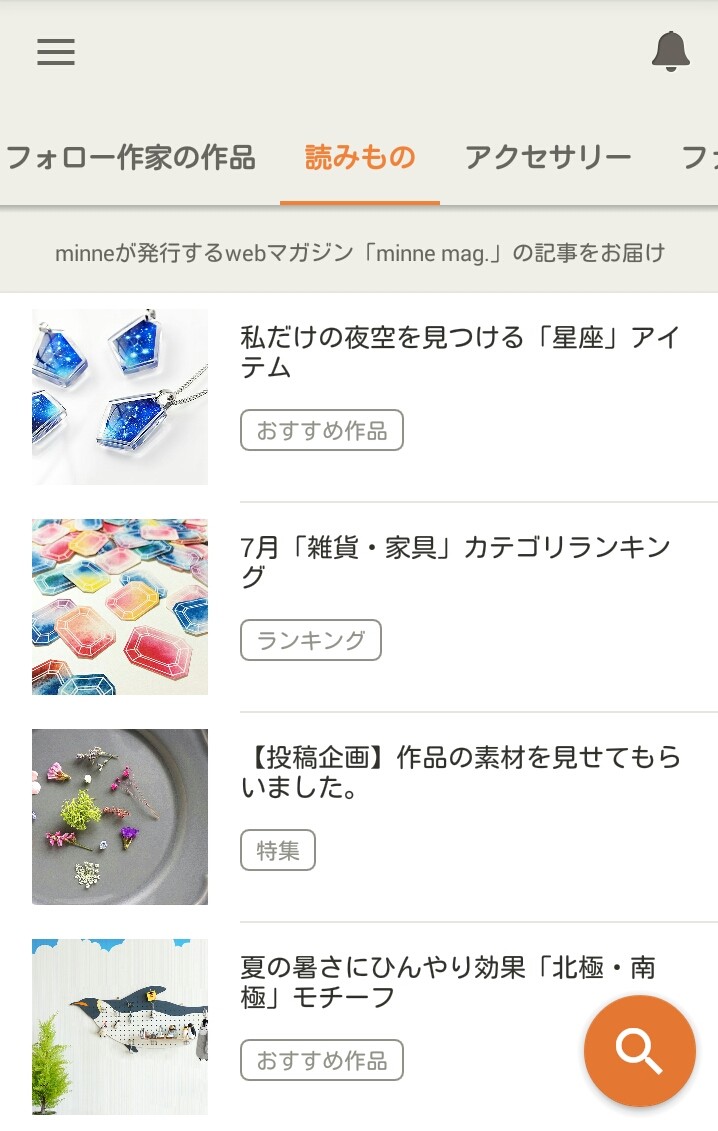Open the 「北極・南極」モチーフ article

click(448, 982)
